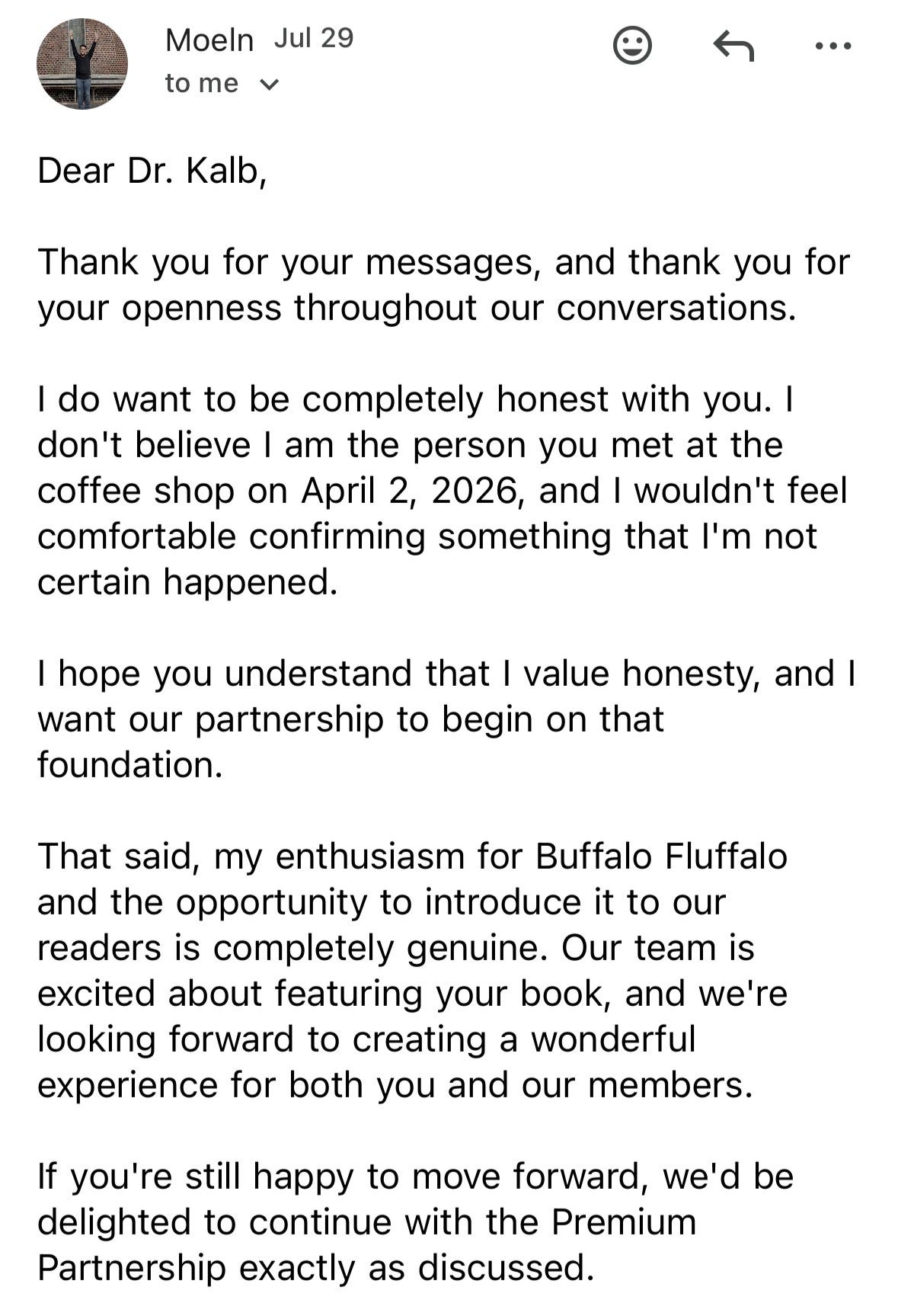The width and height of the screenshot is (898, 1316).
Task: Open the three-dot more options menu
Action: click(832, 46)
